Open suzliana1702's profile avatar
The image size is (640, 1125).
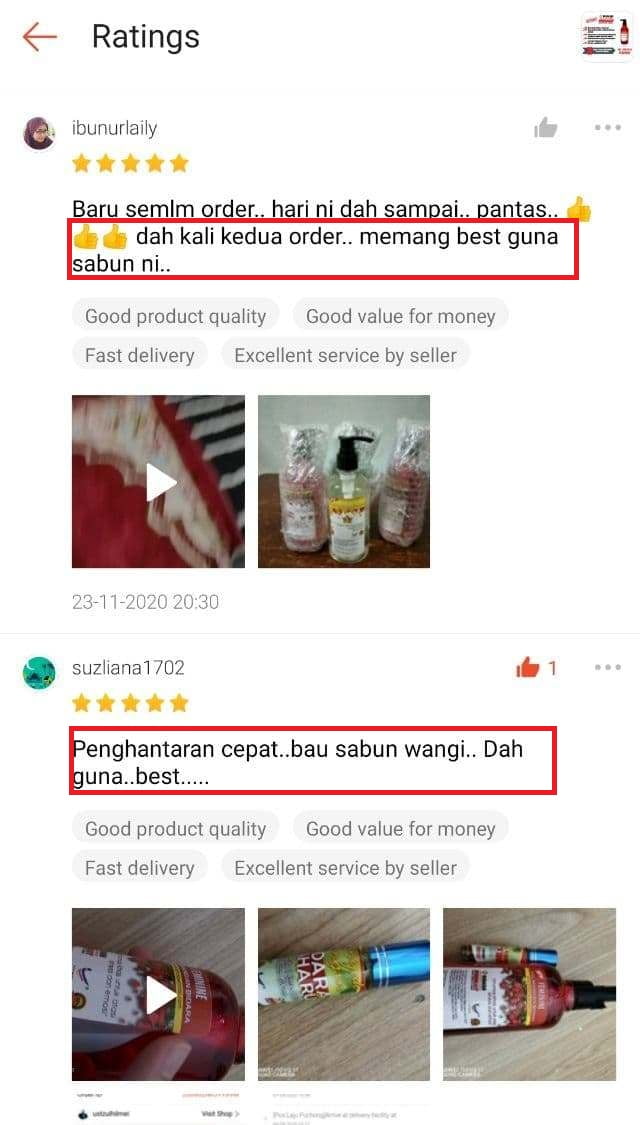[40, 673]
